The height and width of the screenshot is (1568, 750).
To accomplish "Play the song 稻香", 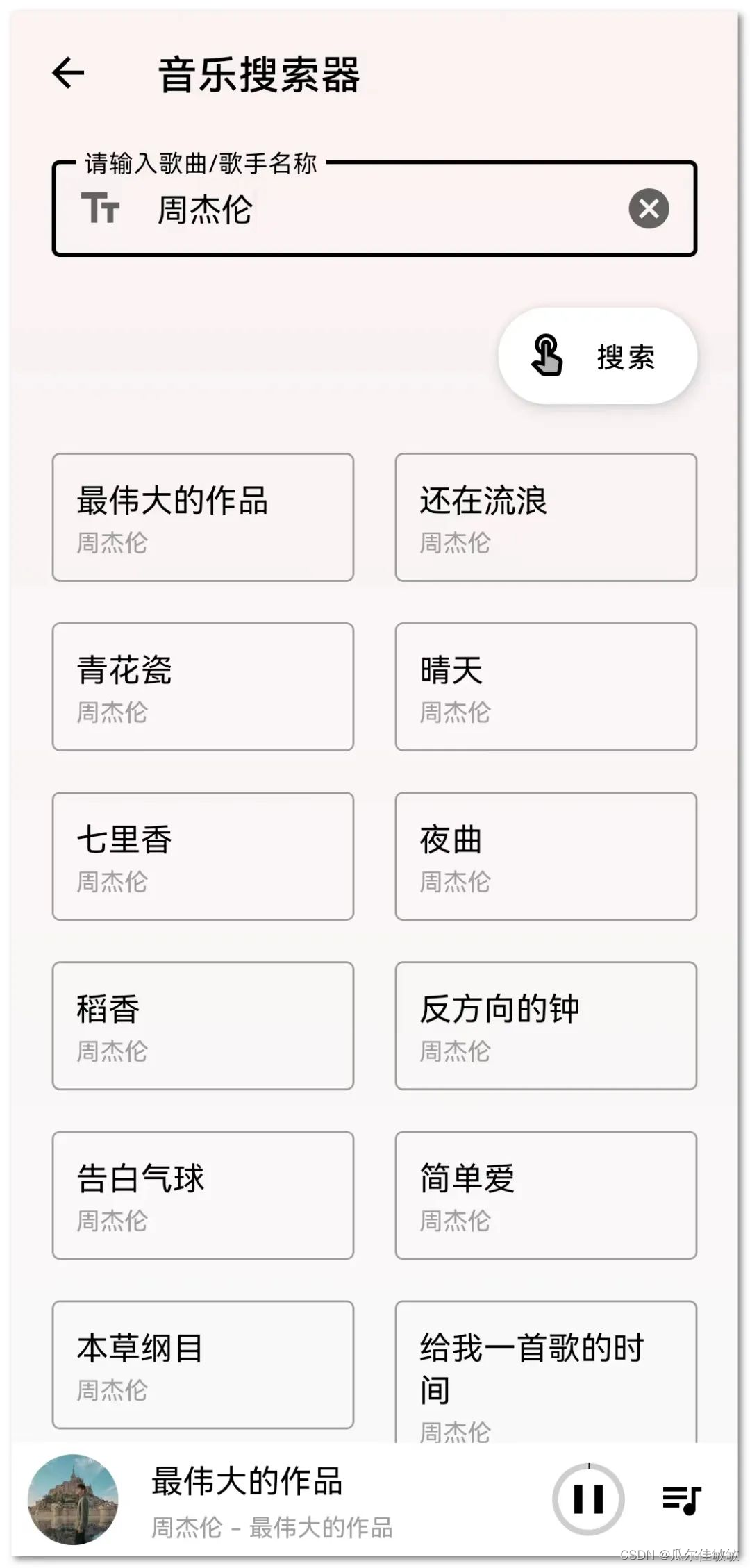I will (x=203, y=1026).
